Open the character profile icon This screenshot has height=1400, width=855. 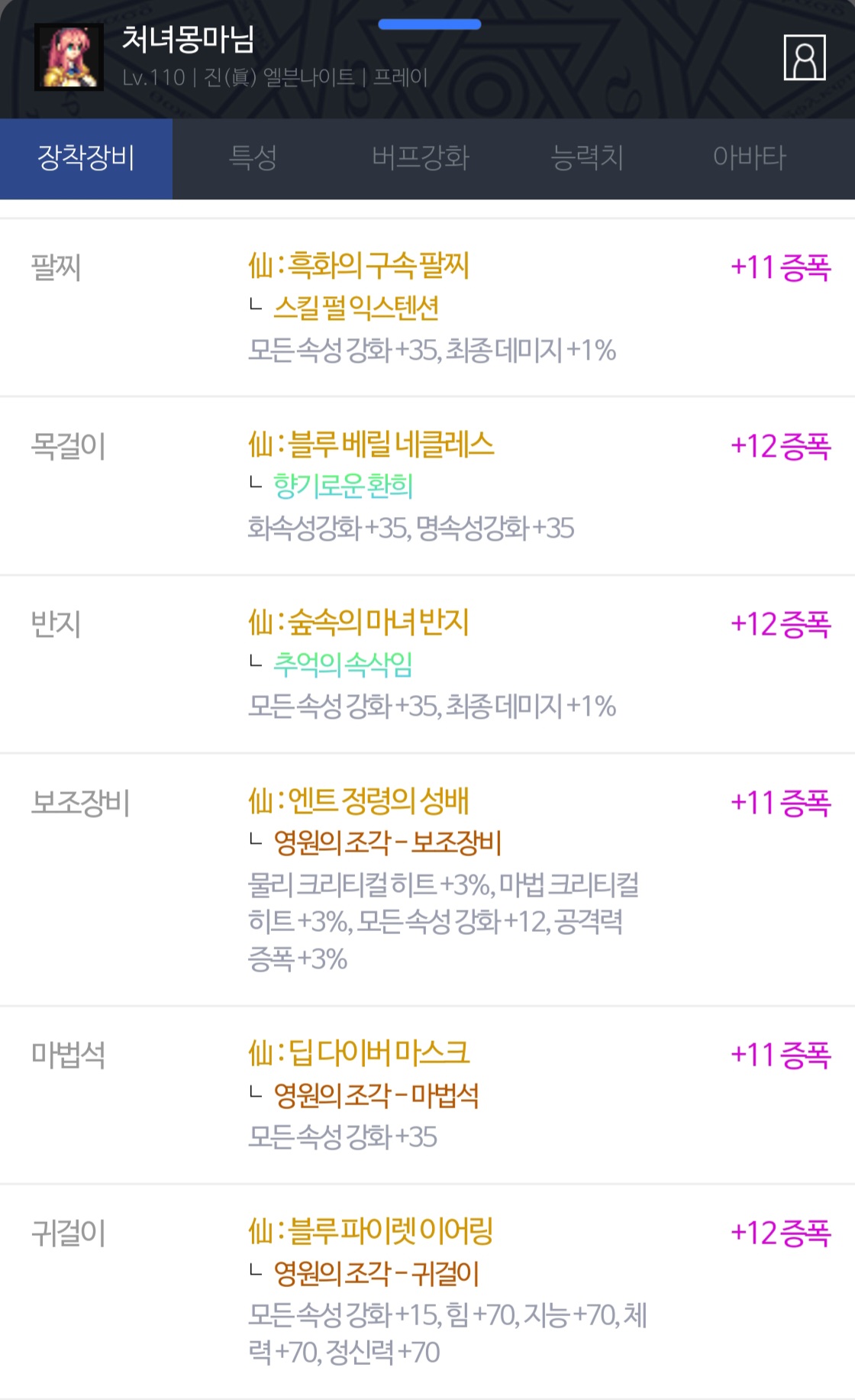(804, 57)
